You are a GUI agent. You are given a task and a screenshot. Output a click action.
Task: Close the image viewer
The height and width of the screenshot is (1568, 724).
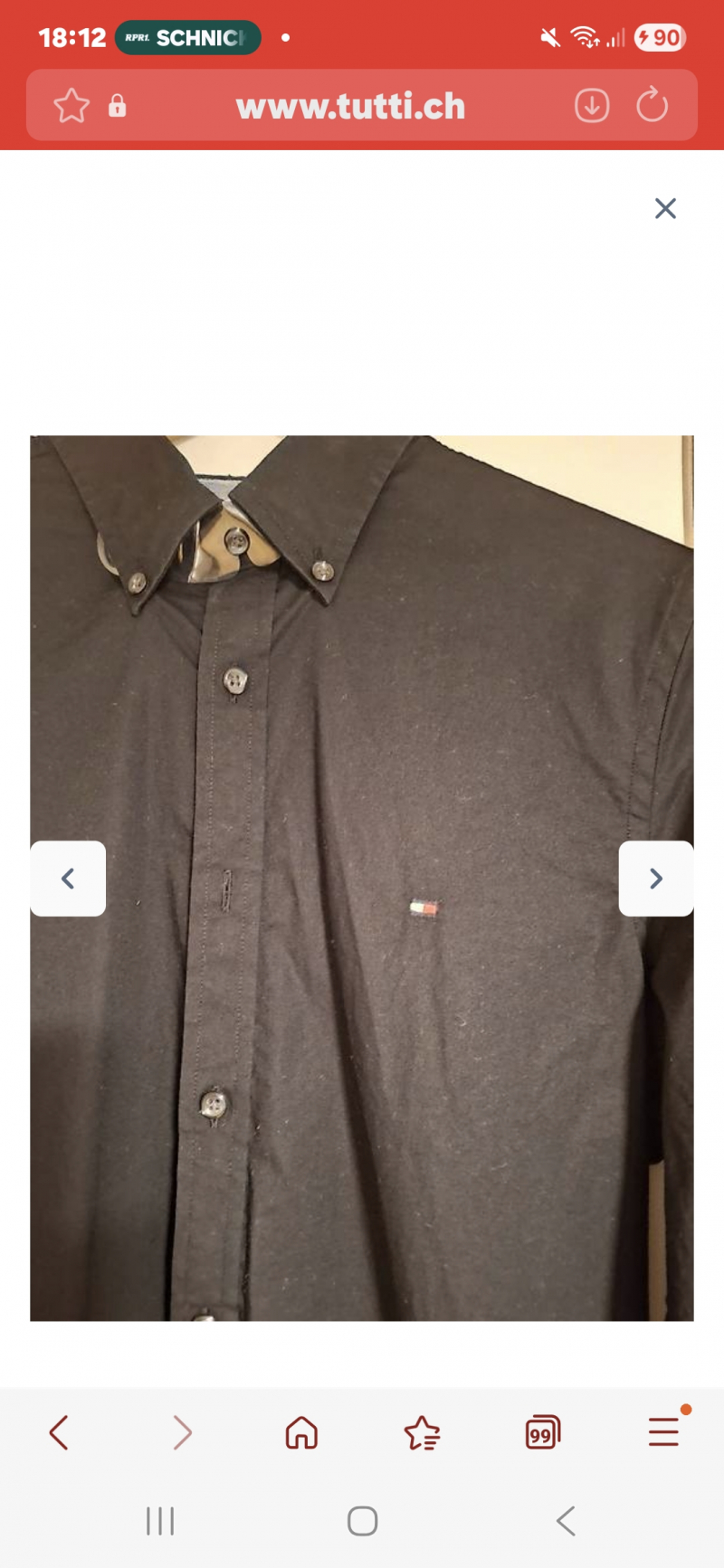pos(665,209)
